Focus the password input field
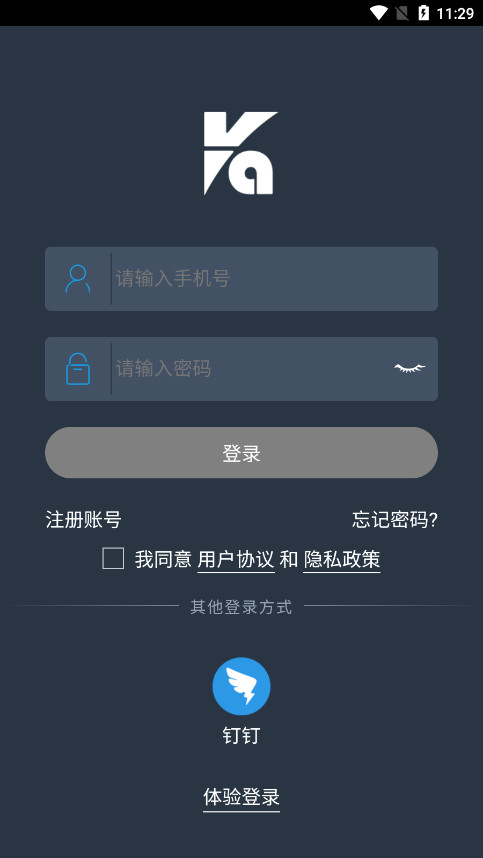 coord(241,369)
